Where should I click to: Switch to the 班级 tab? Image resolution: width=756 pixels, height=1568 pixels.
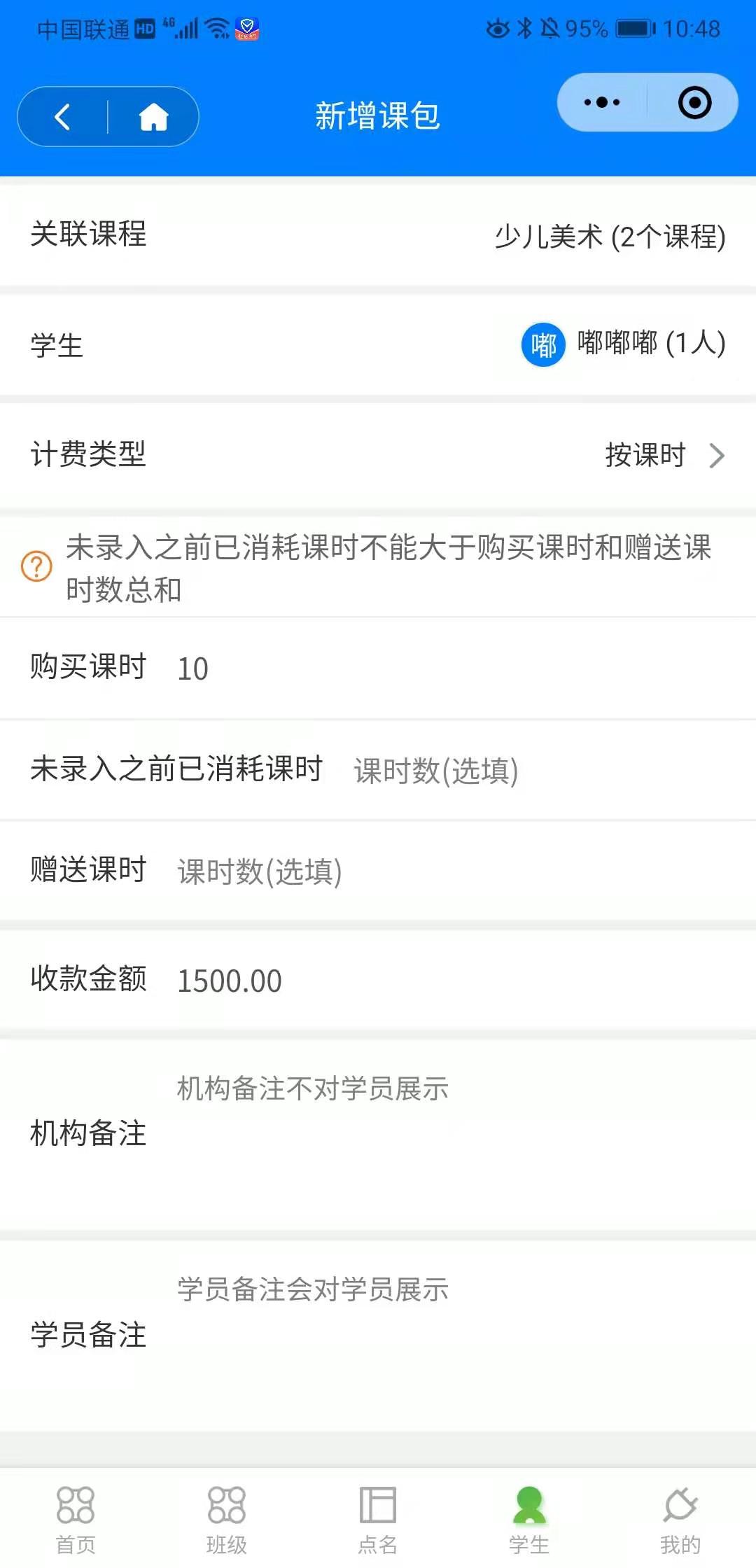(227, 1519)
